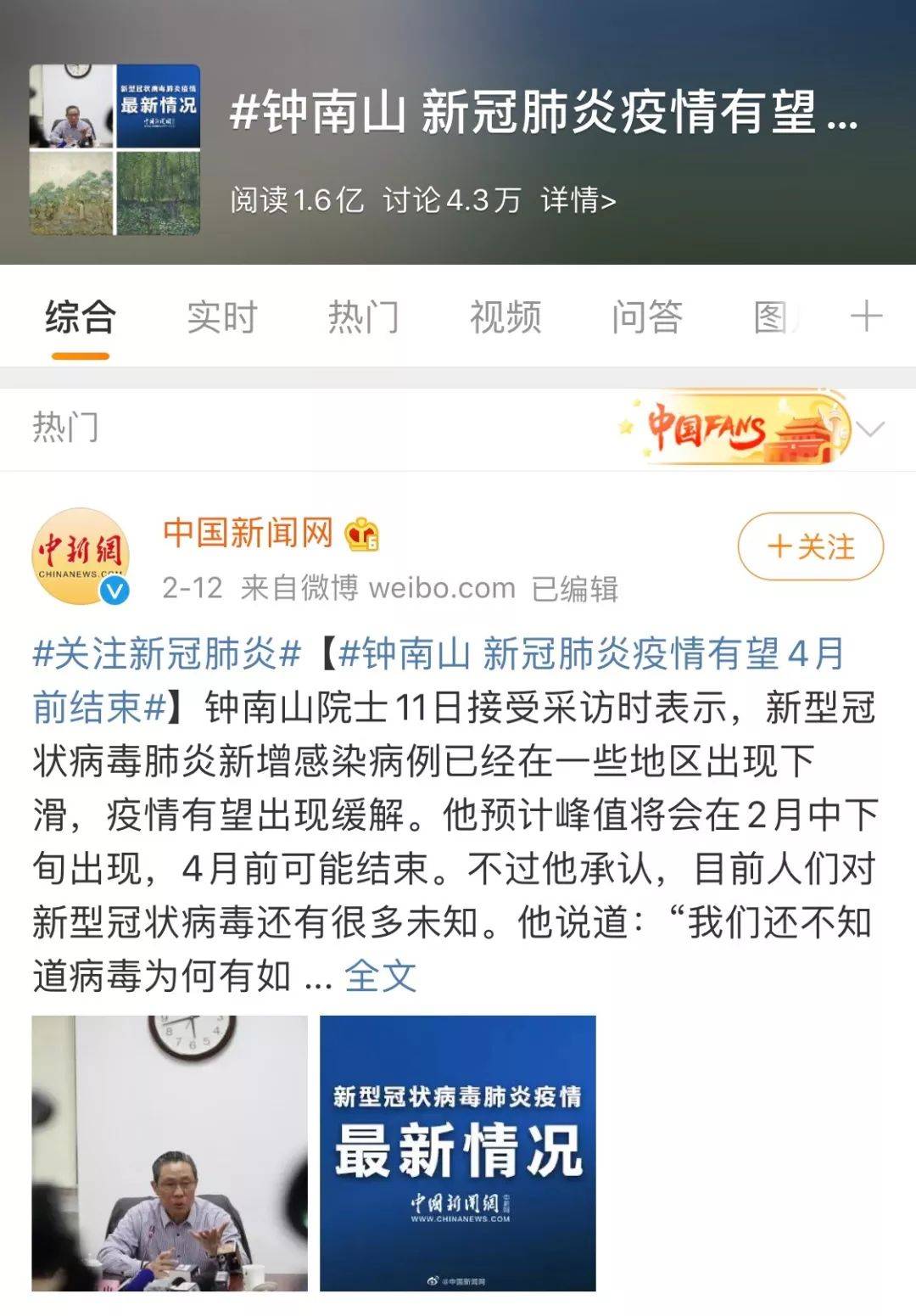Switch to the 实时 tab
This screenshot has width=916, height=1316.
pyautogui.click(x=221, y=317)
